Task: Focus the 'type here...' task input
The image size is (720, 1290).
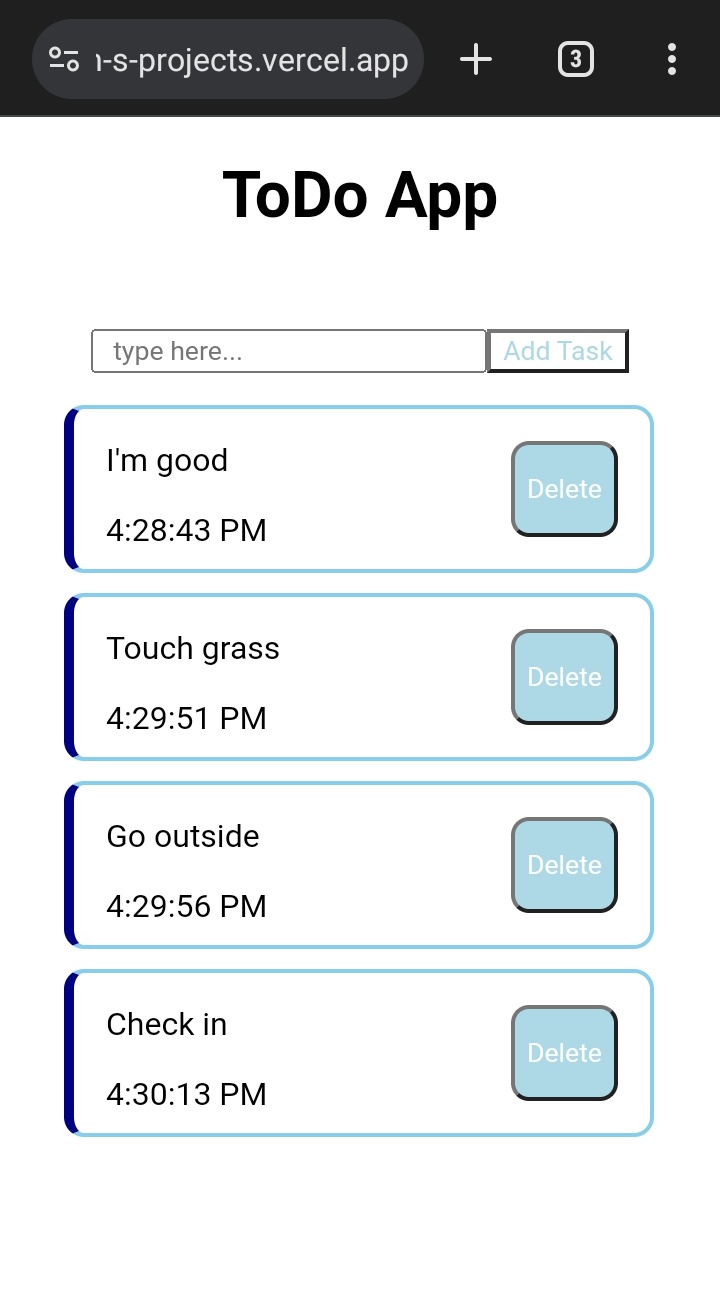Action: point(288,351)
